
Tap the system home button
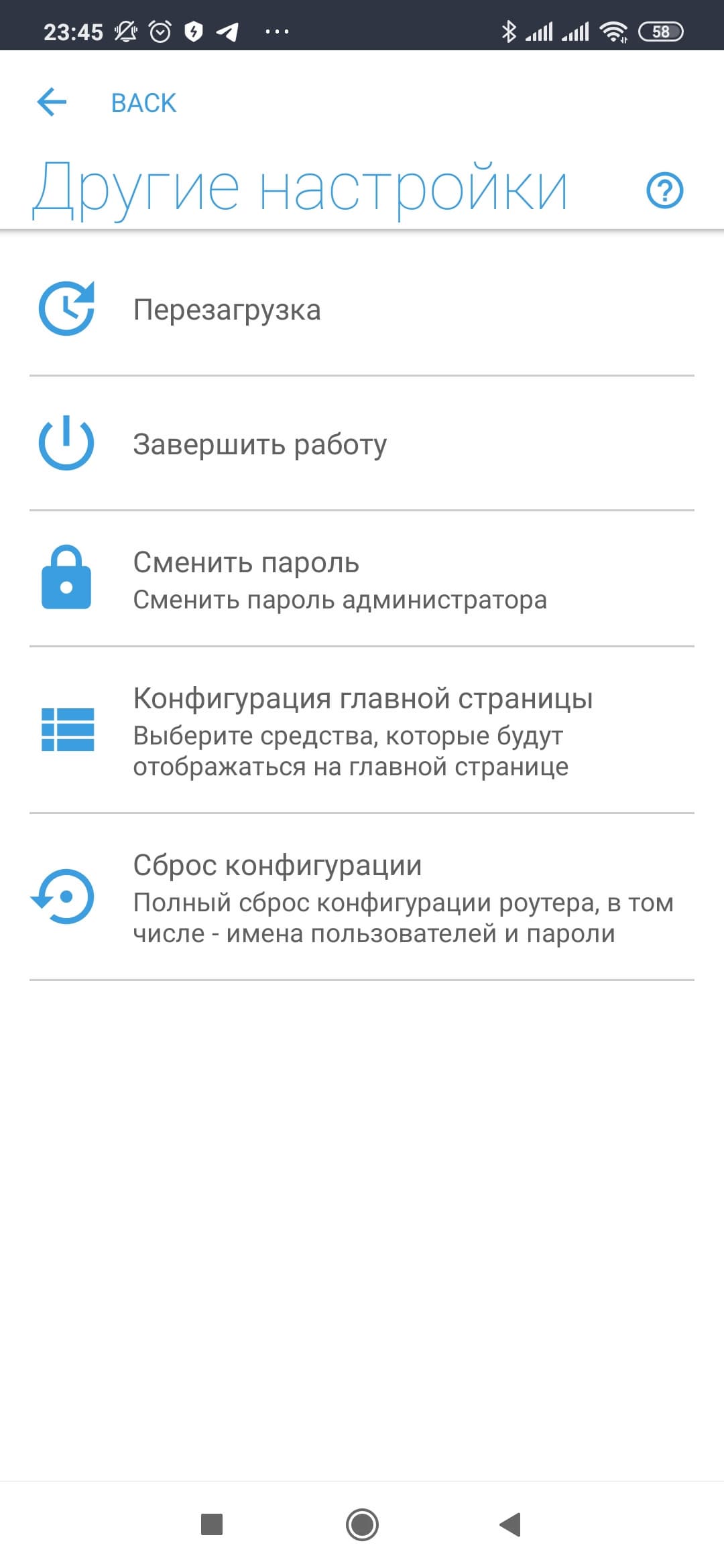[362, 1524]
